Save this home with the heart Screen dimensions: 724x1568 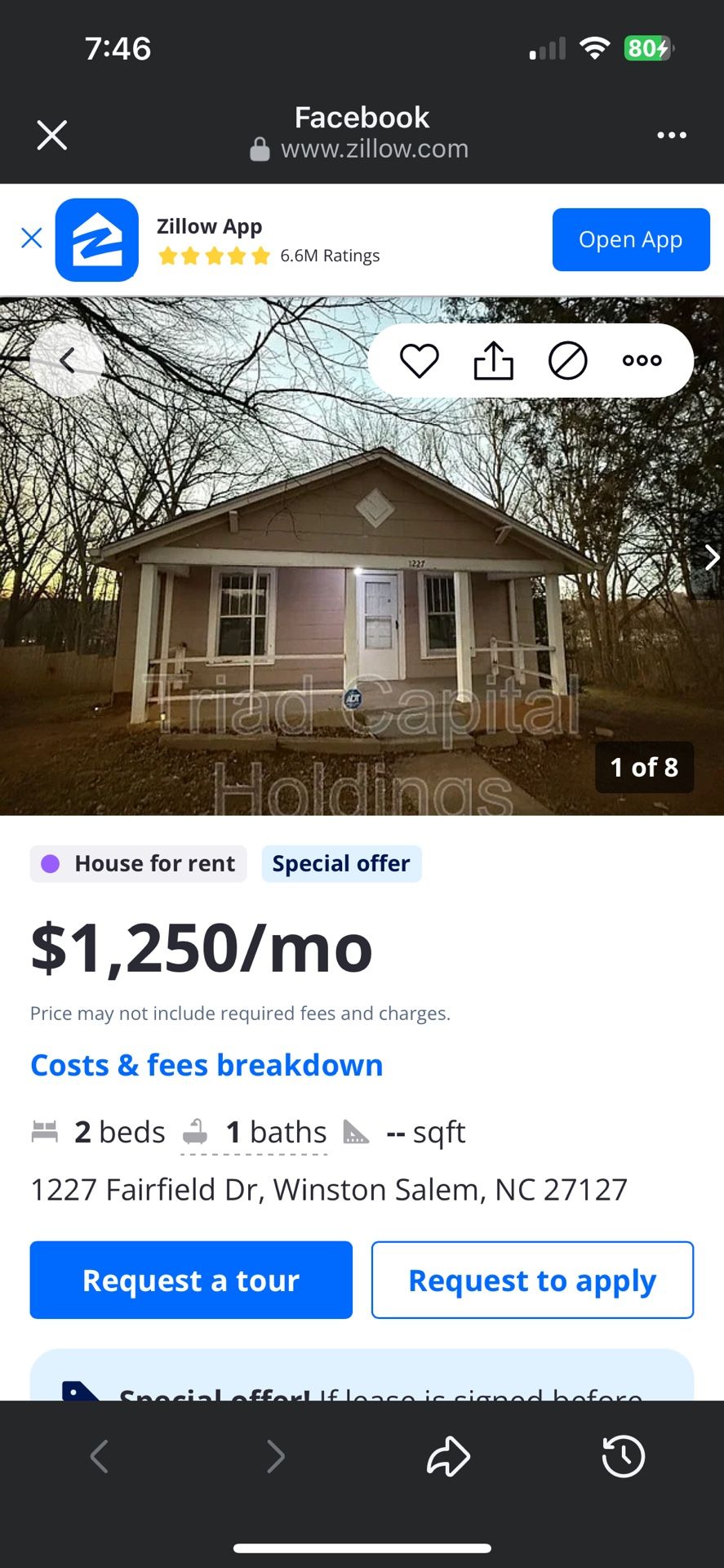pyautogui.click(x=420, y=360)
